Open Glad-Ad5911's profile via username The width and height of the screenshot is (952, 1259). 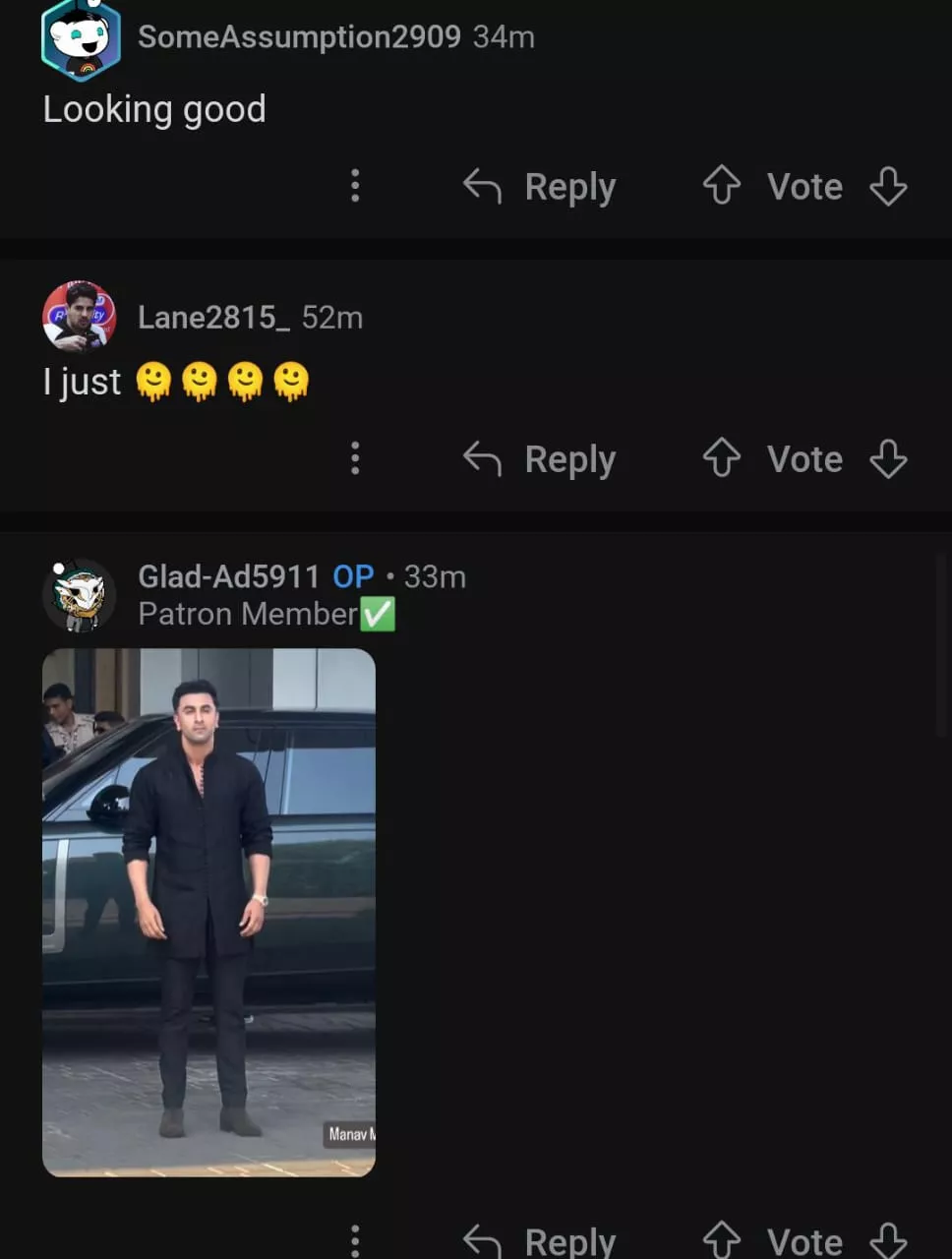click(228, 576)
